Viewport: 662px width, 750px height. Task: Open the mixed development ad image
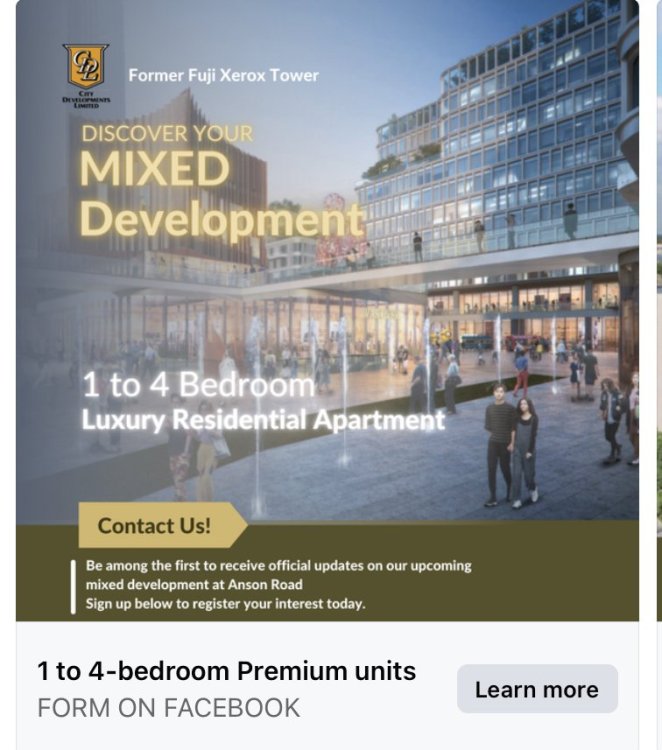click(x=327, y=310)
